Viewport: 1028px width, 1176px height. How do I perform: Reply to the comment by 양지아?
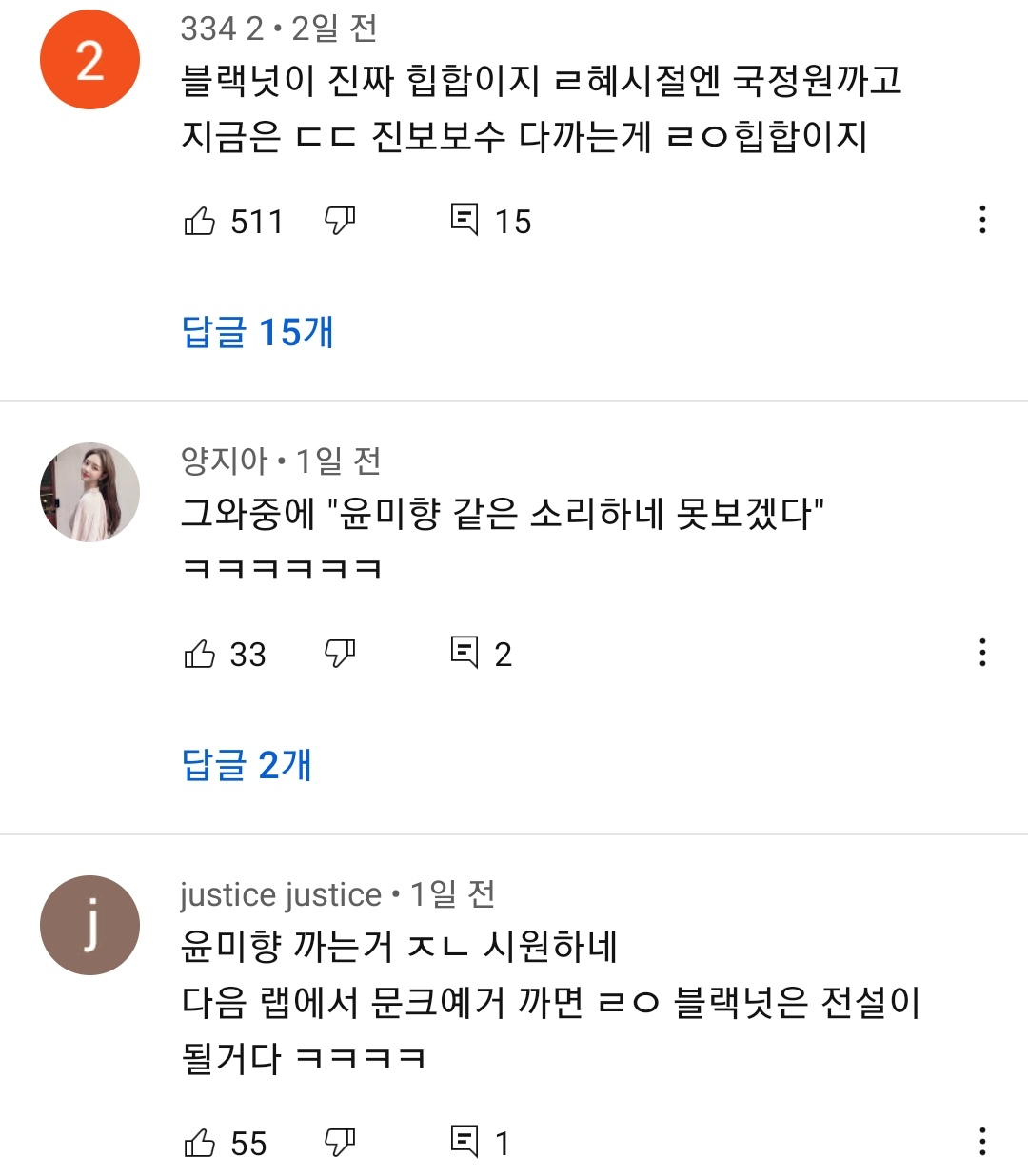[465, 653]
